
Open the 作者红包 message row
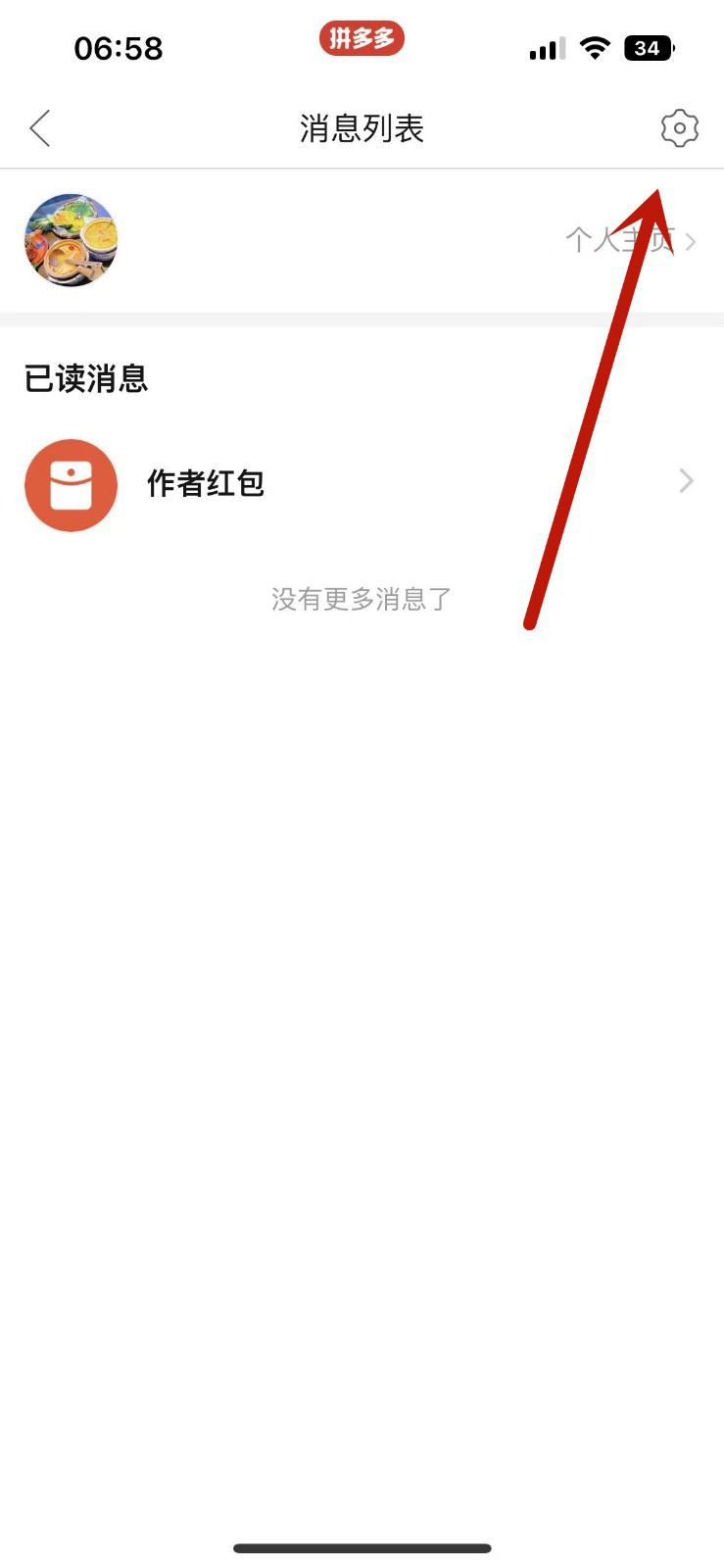pos(362,483)
